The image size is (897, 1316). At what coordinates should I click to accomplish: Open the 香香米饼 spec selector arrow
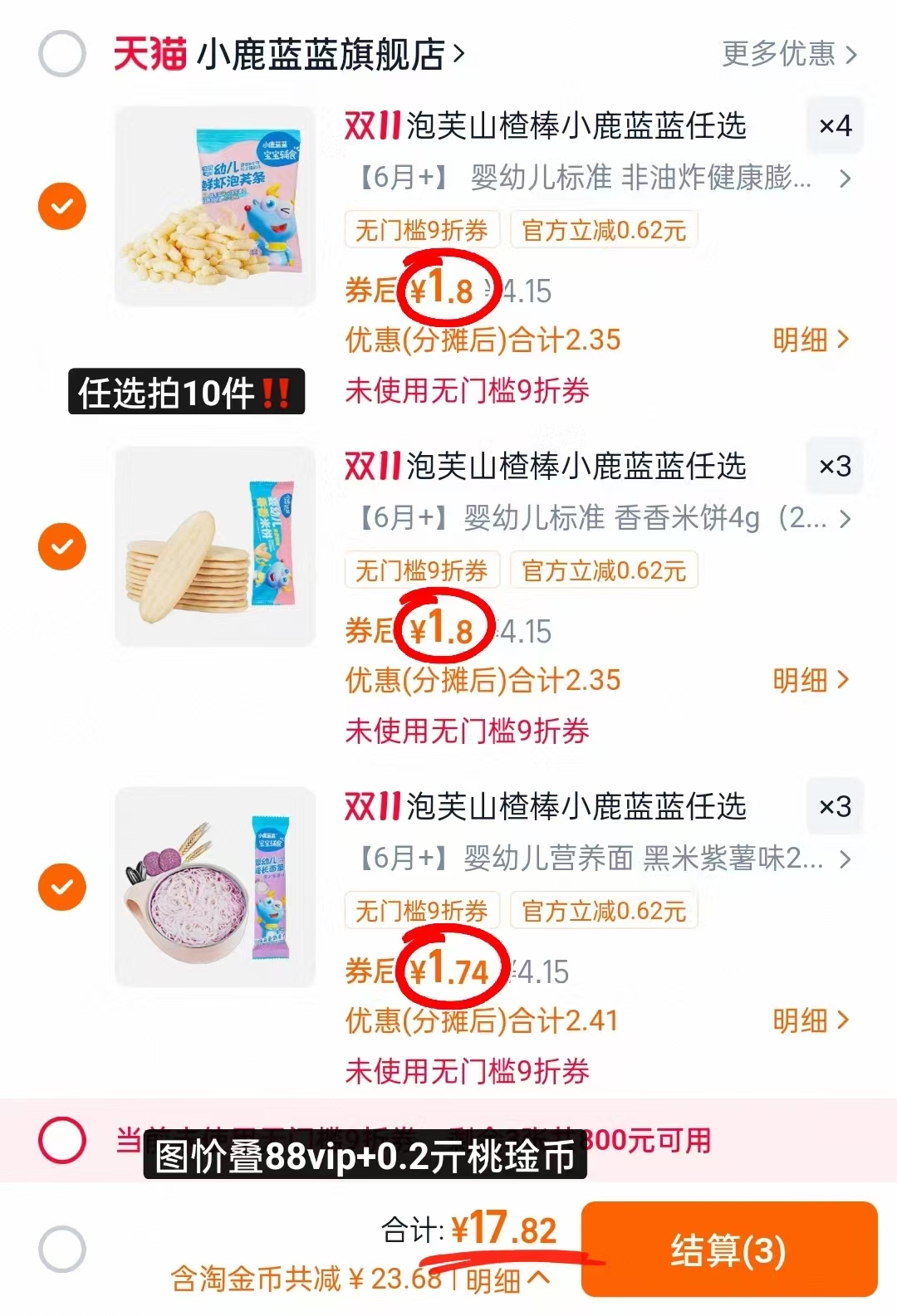[x=846, y=519]
